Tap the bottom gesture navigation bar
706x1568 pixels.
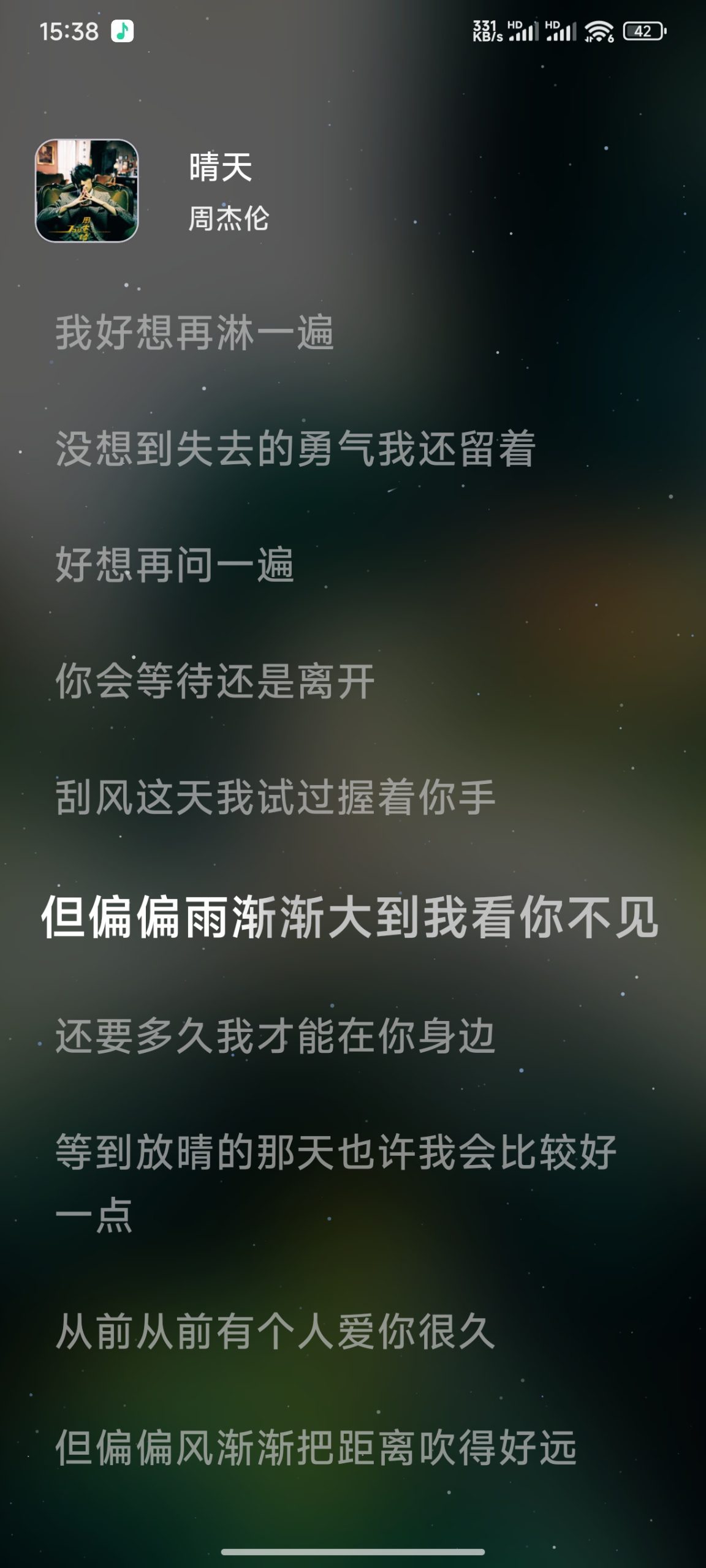[353, 1553]
